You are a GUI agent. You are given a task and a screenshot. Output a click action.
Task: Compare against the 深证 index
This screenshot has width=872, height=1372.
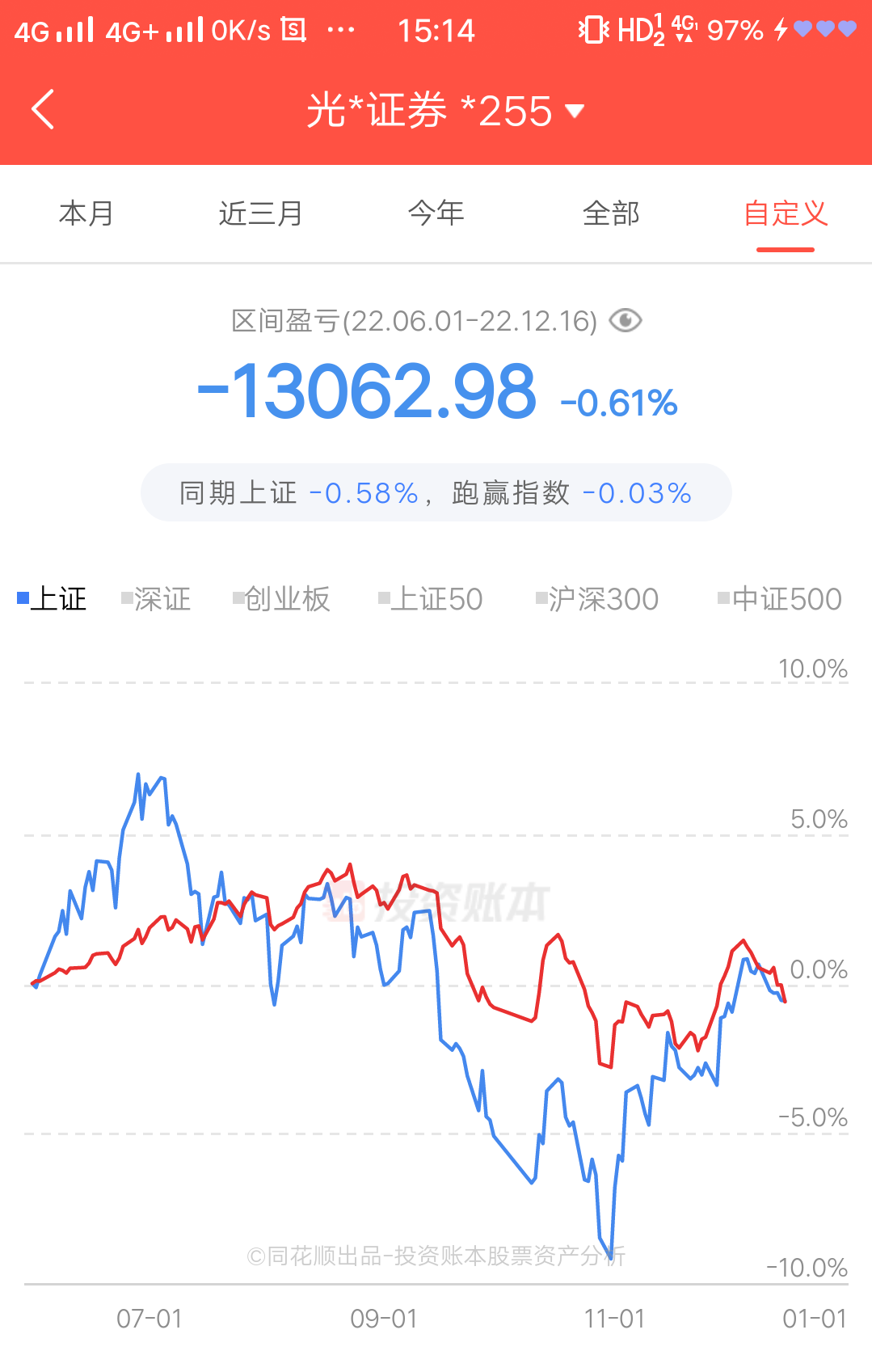[x=156, y=599]
